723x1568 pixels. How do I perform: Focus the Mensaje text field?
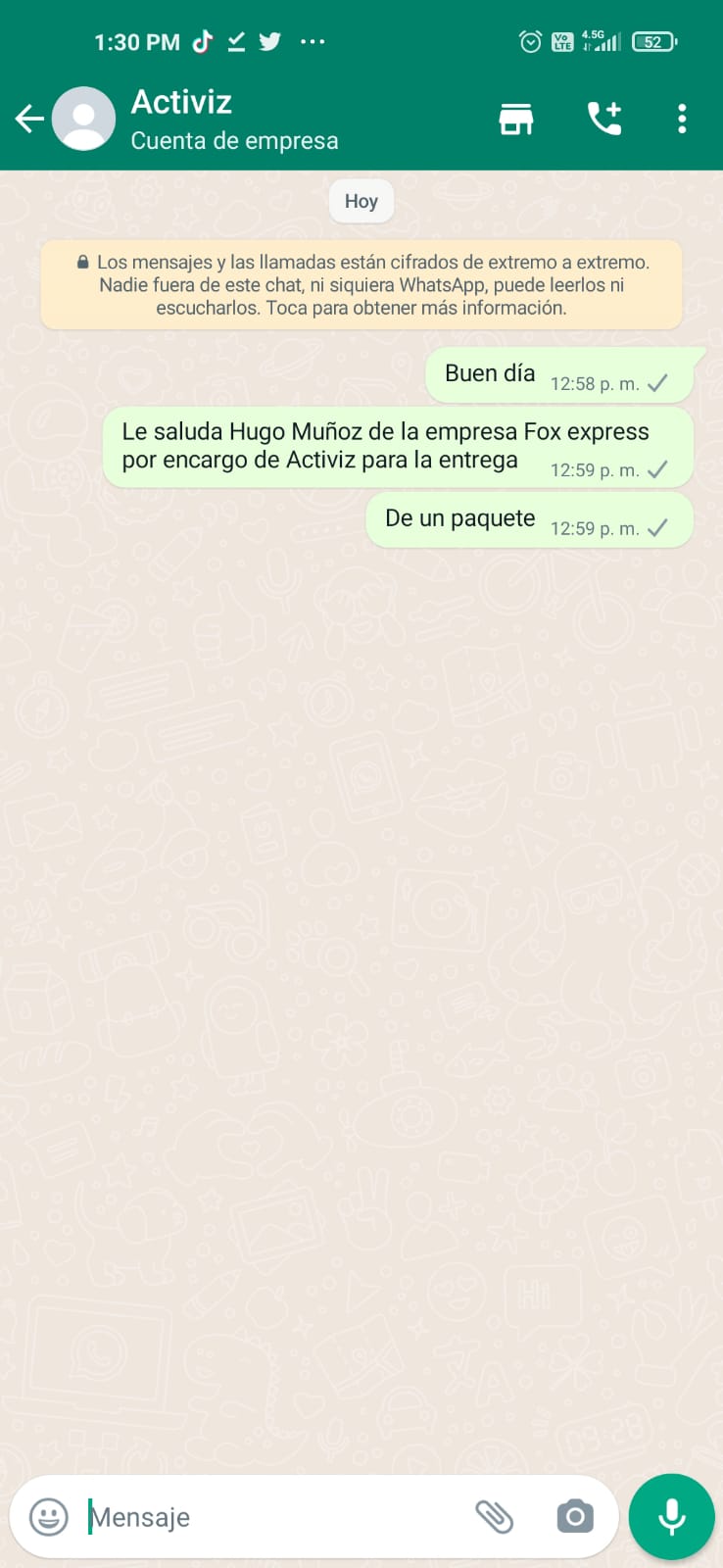pyautogui.click(x=274, y=1517)
